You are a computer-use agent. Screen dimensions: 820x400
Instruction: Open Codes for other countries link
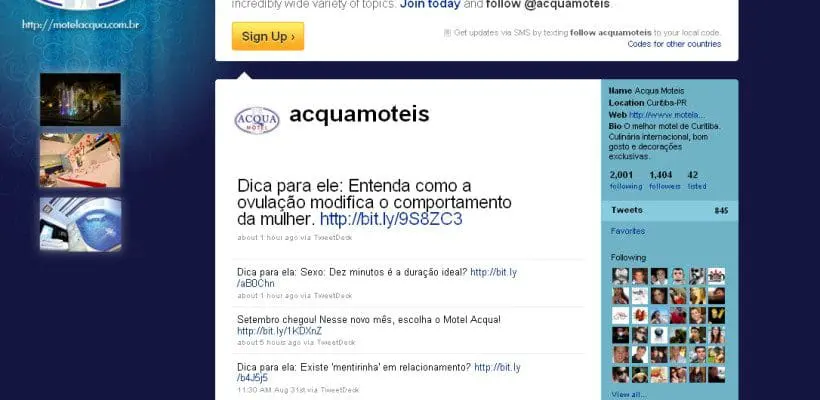pos(674,44)
